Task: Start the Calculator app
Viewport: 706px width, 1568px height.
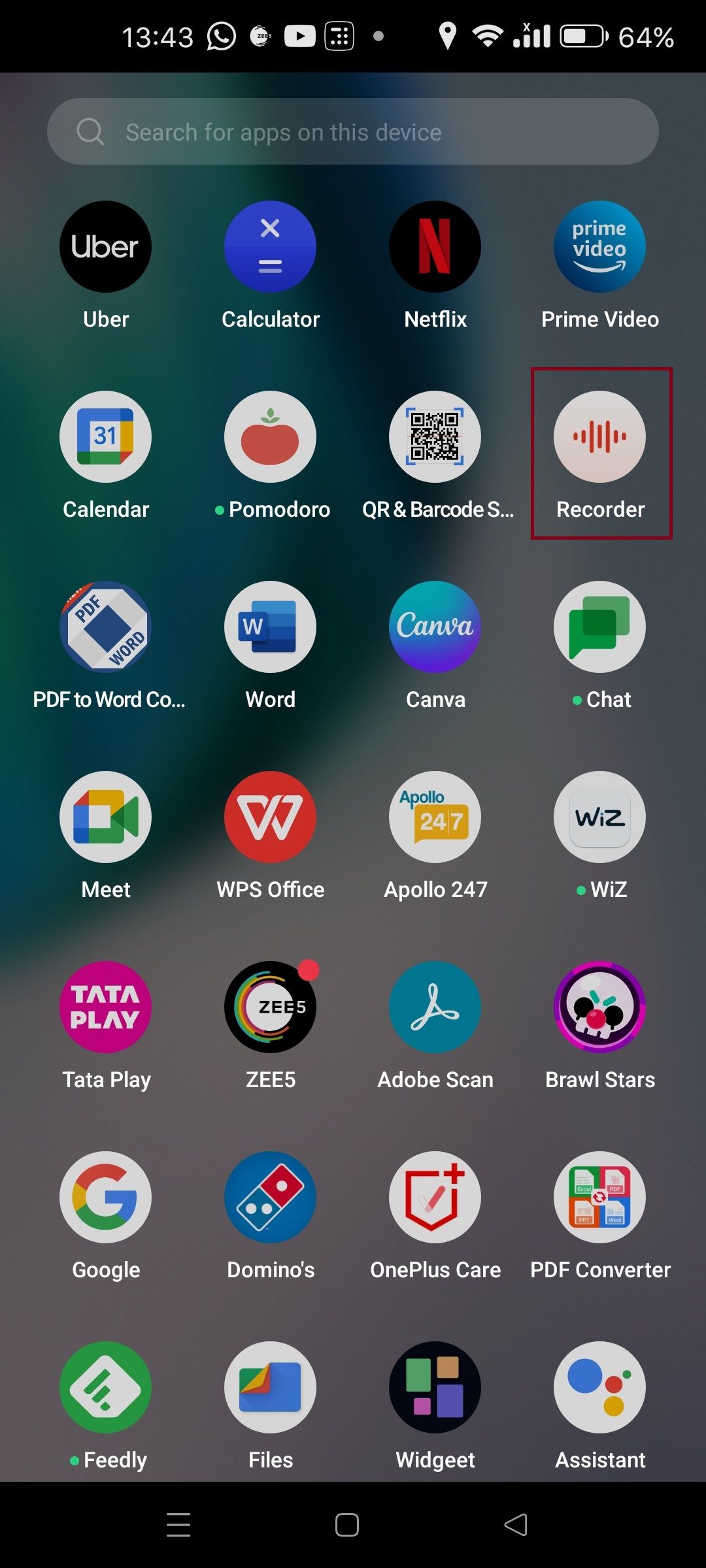Action: (x=271, y=246)
